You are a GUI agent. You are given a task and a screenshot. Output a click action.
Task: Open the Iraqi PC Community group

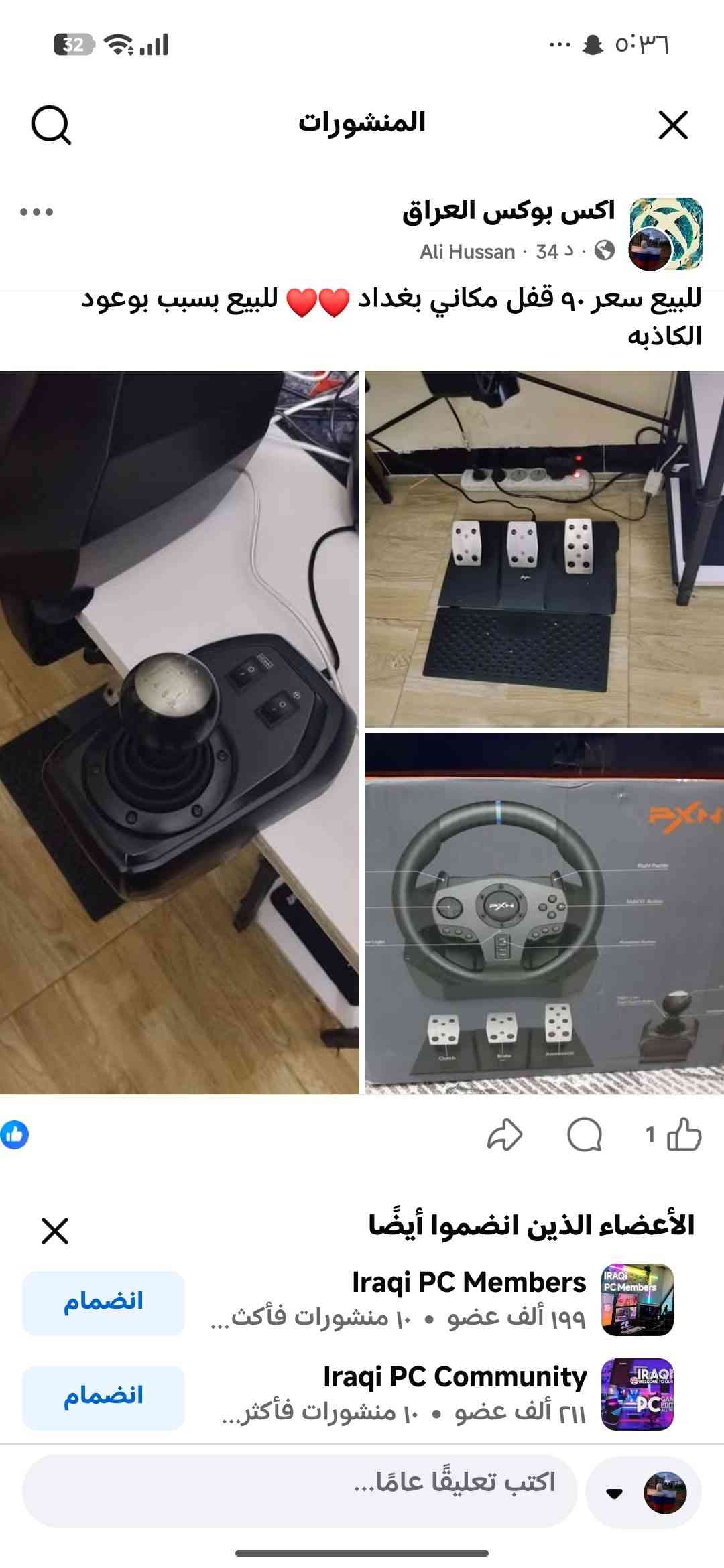(x=455, y=1377)
